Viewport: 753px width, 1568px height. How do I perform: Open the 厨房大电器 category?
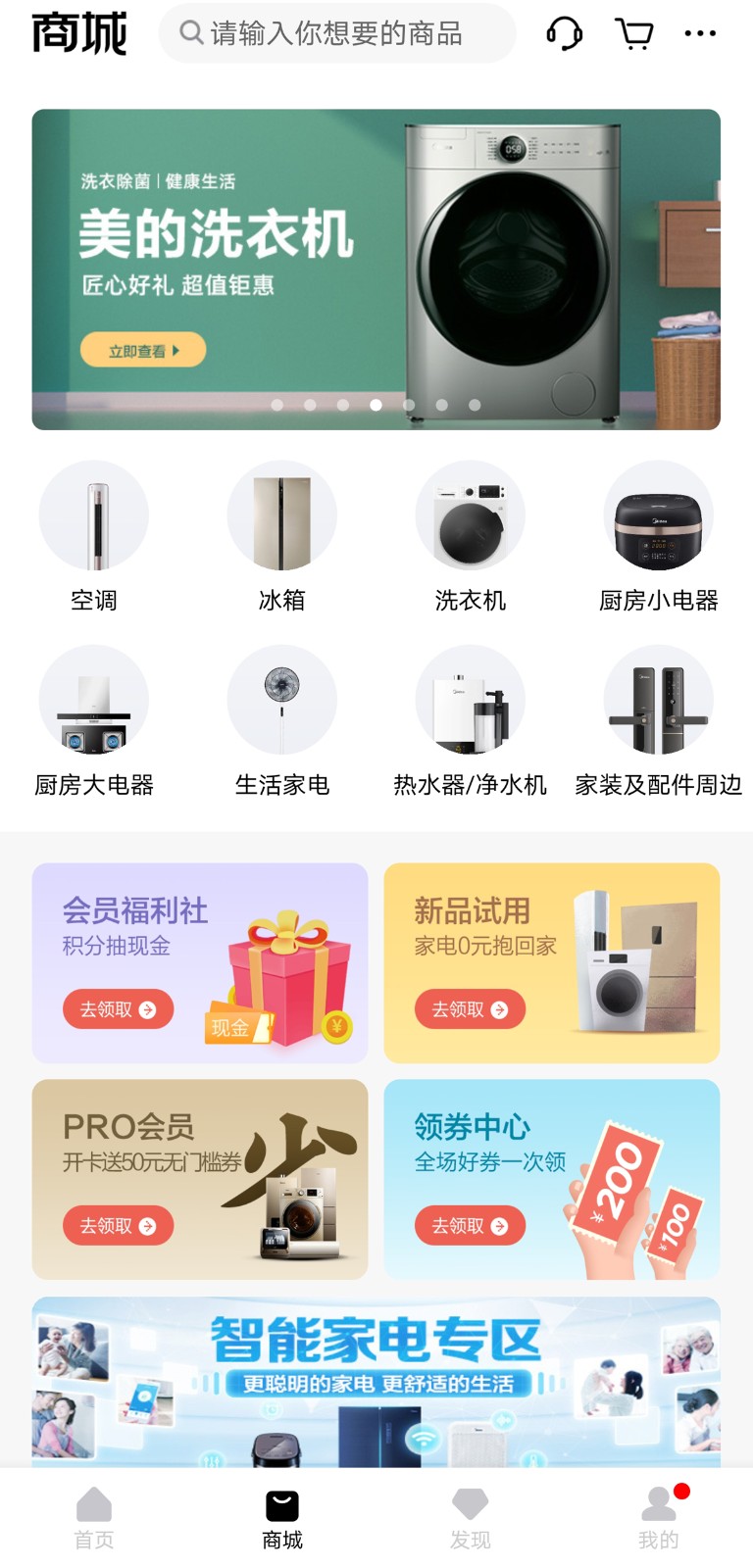(94, 722)
